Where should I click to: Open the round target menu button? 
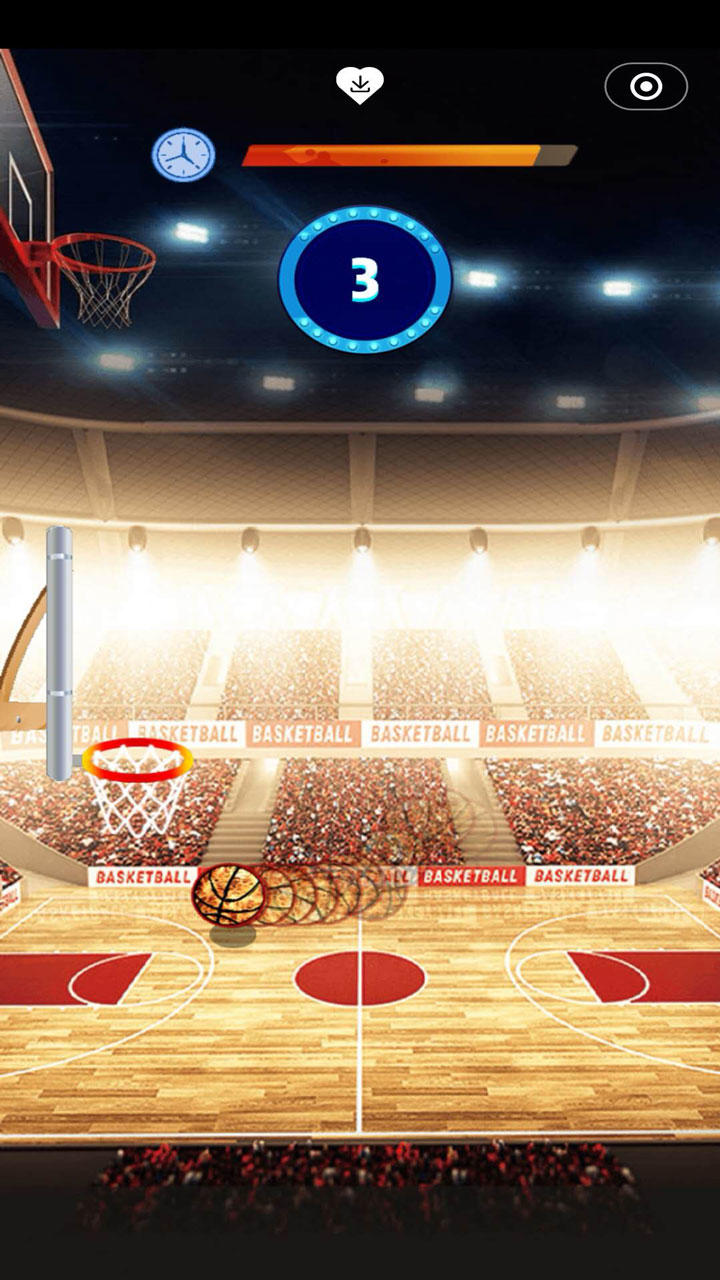click(646, 87)
